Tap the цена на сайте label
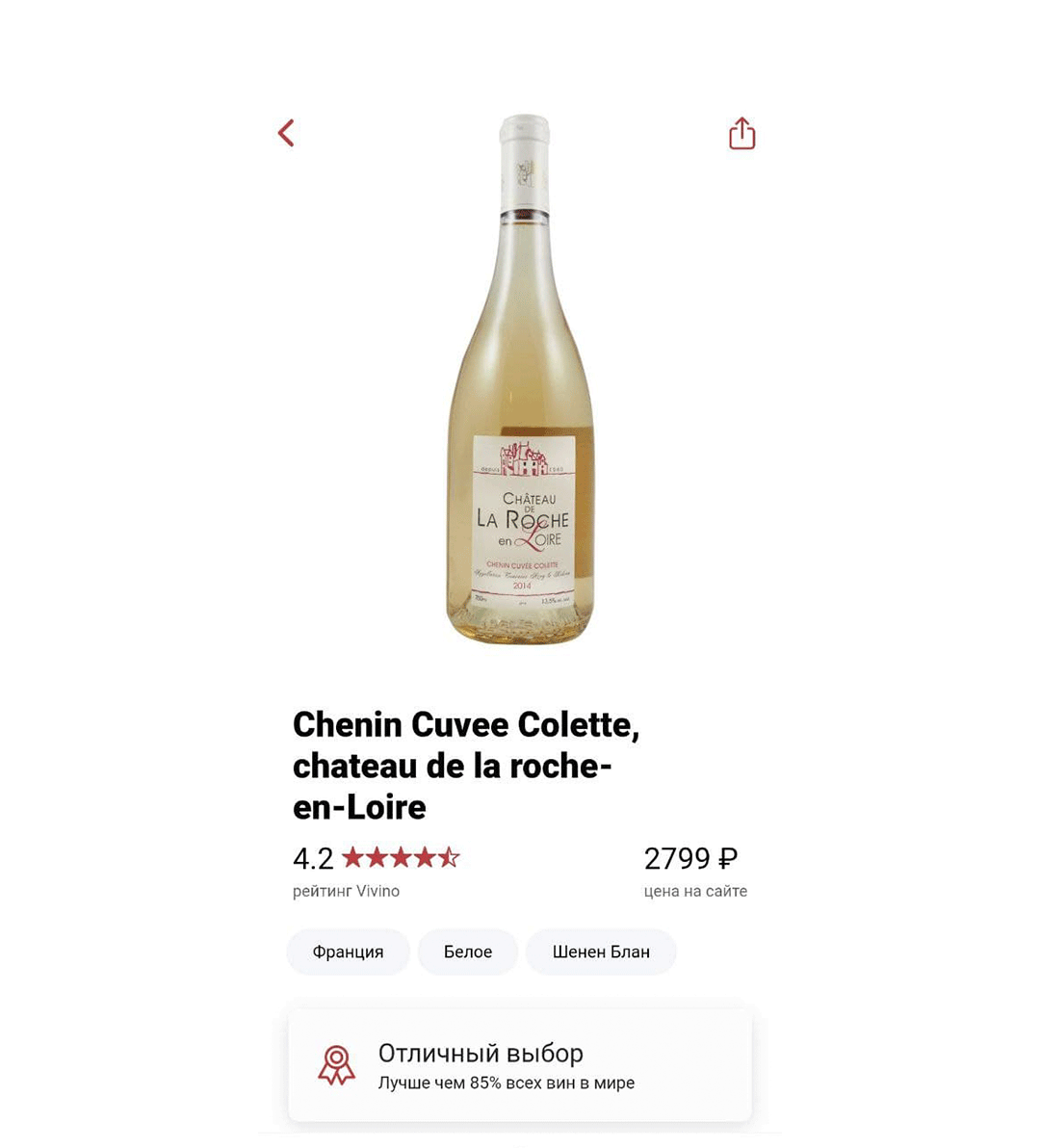 pos(693,891)
